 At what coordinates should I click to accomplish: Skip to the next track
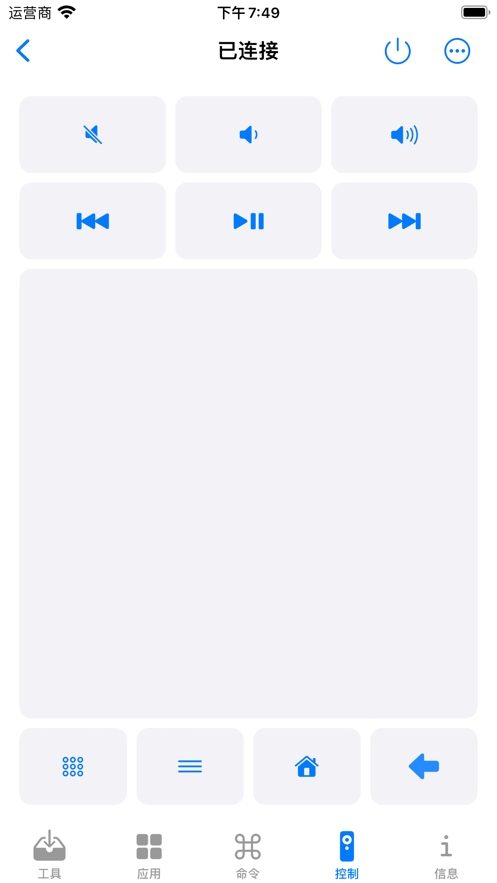click(x=404, y=221)
